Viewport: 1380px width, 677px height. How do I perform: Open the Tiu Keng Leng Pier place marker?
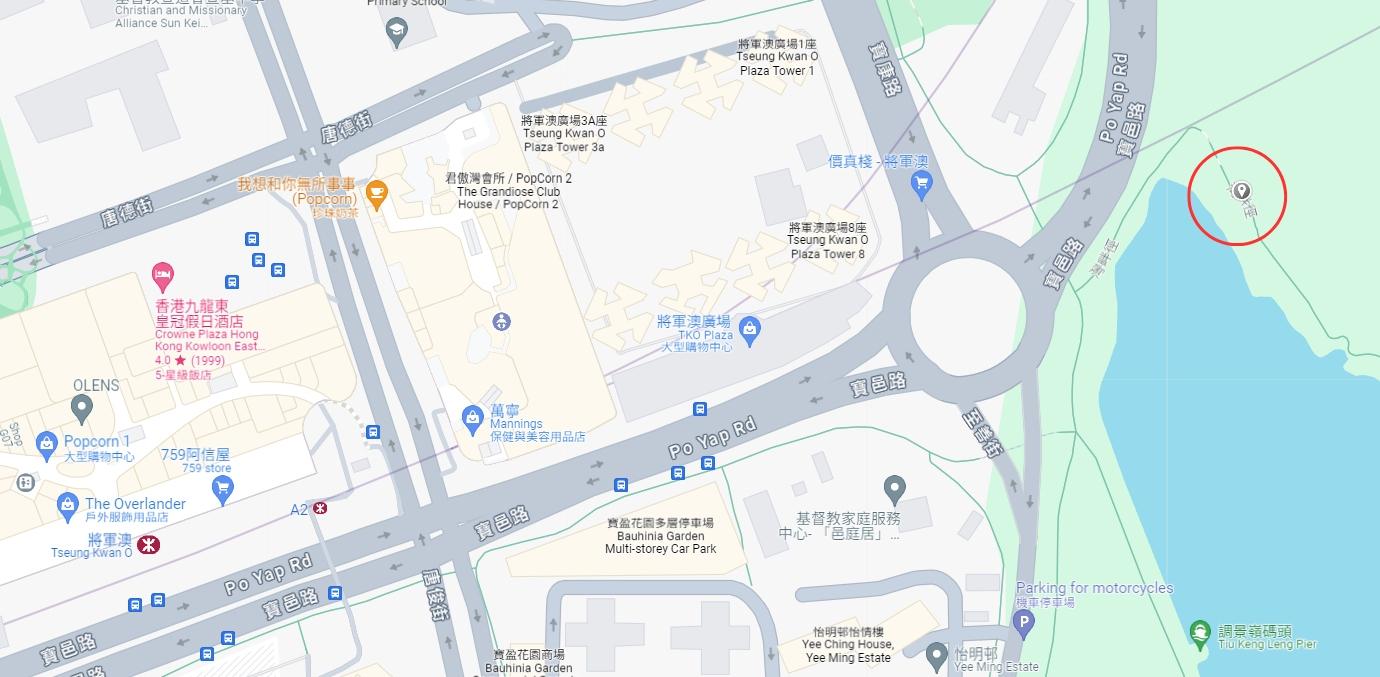[x=1200, y=633]
